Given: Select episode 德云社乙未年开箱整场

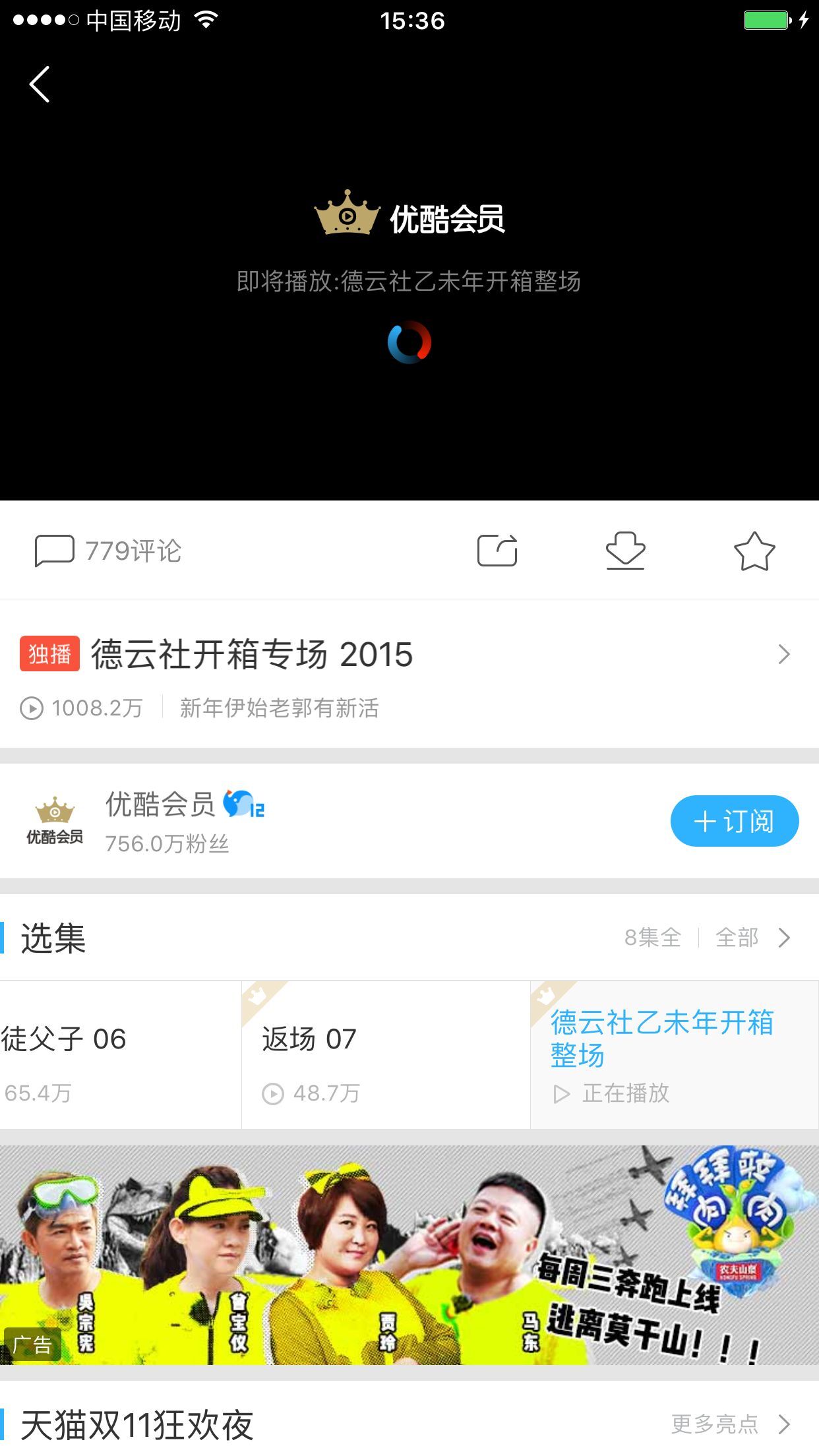Looking at the screenshot, I should [674, 1055].
